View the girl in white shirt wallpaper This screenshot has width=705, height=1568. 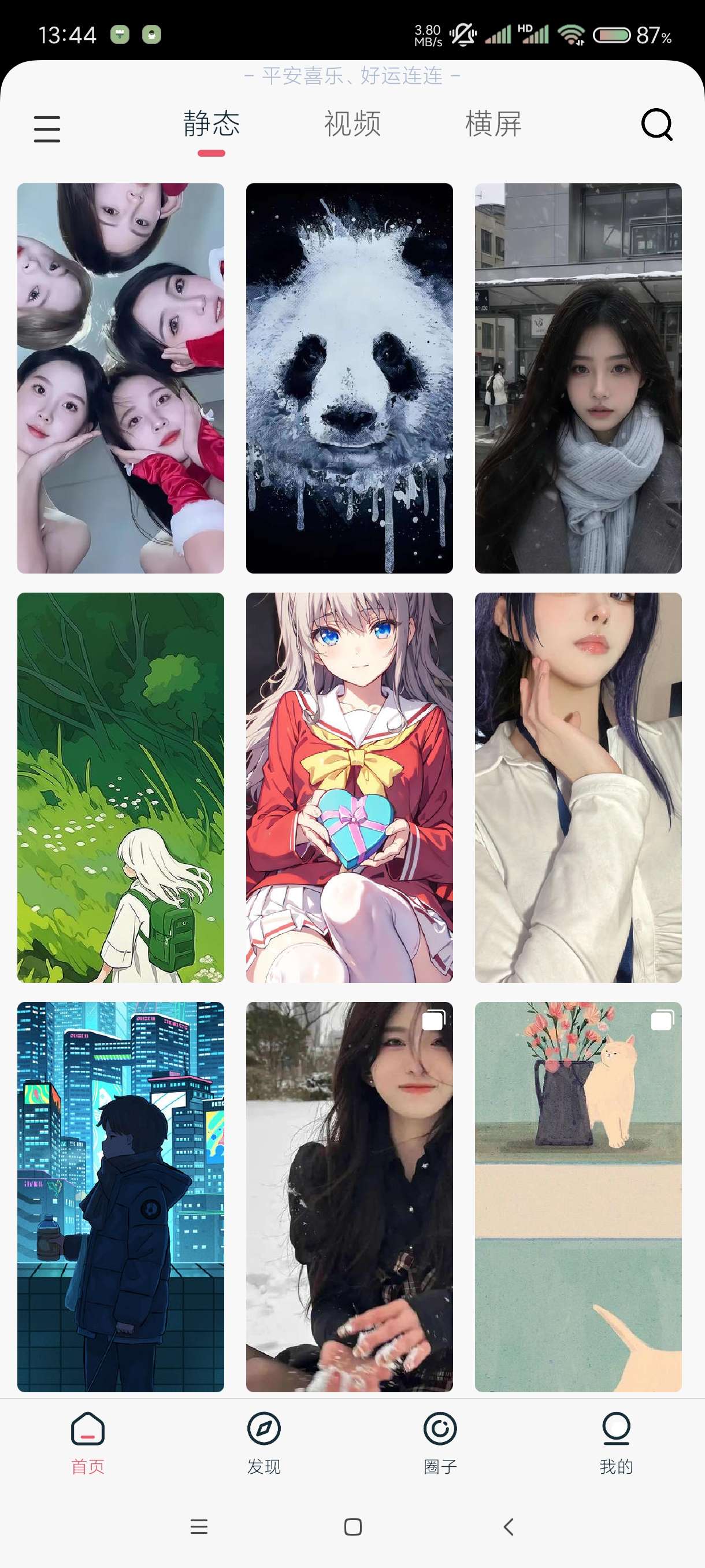tap(578, 787)
